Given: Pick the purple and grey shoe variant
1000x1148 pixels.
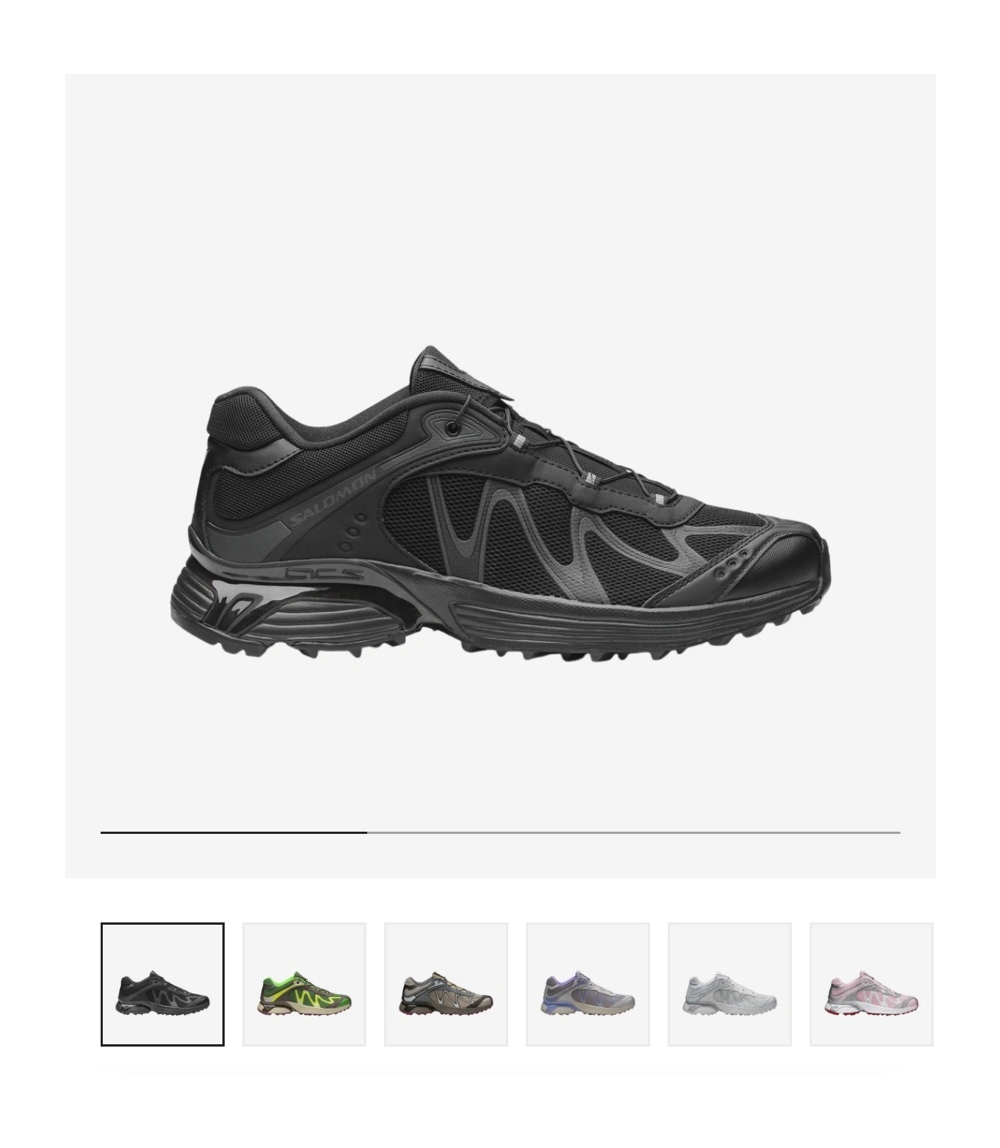Looking at the screenshot, I should [588, 984].
